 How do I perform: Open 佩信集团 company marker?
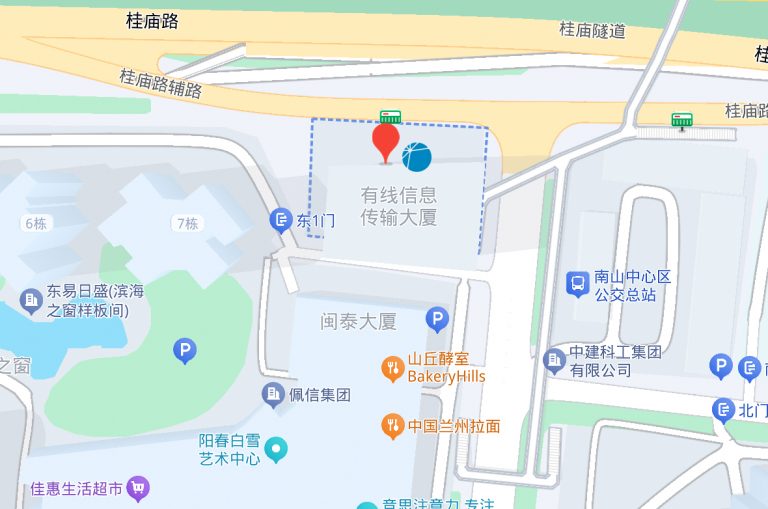pos(273,395)
